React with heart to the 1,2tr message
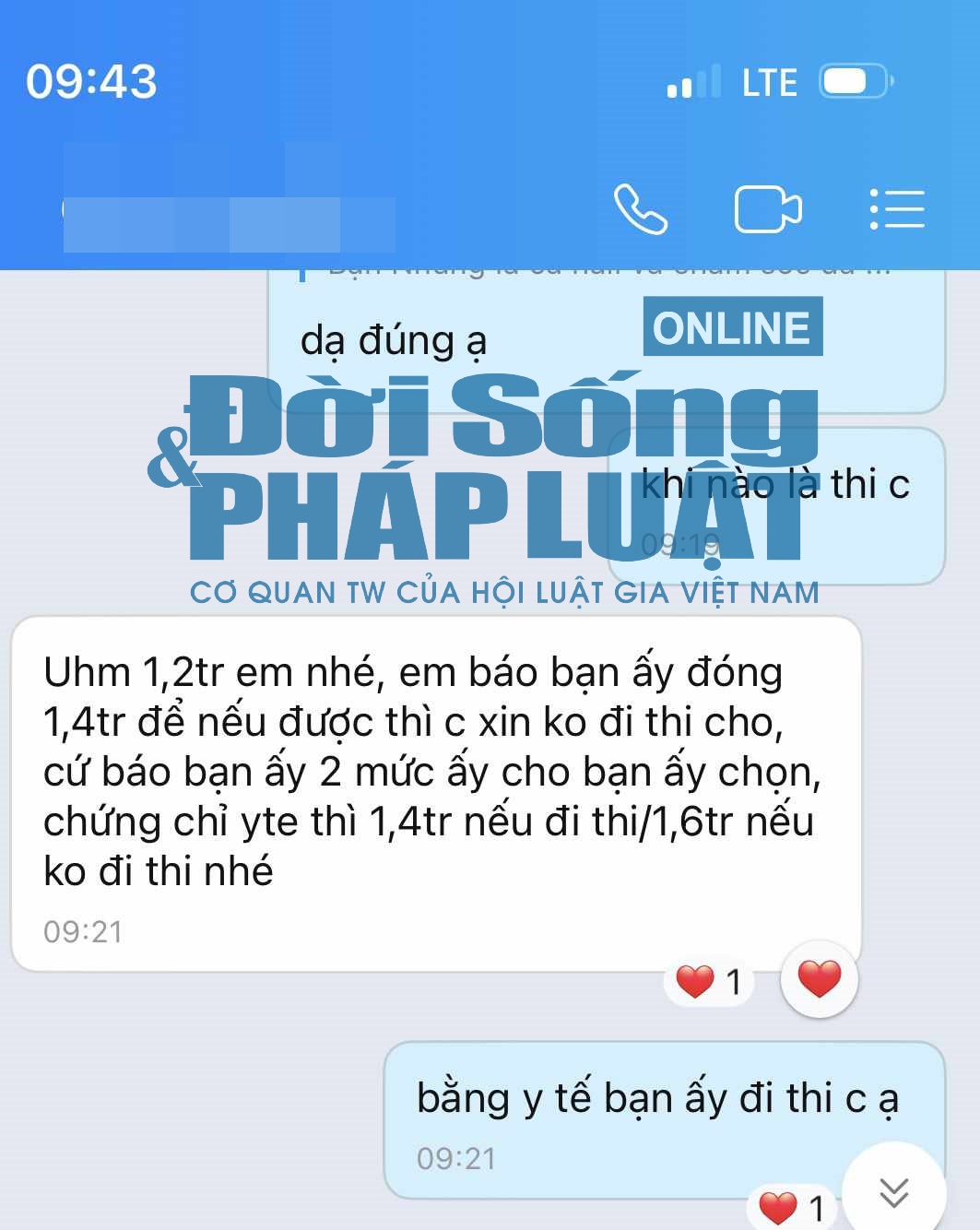980x1230 pixels. (819, 979)
